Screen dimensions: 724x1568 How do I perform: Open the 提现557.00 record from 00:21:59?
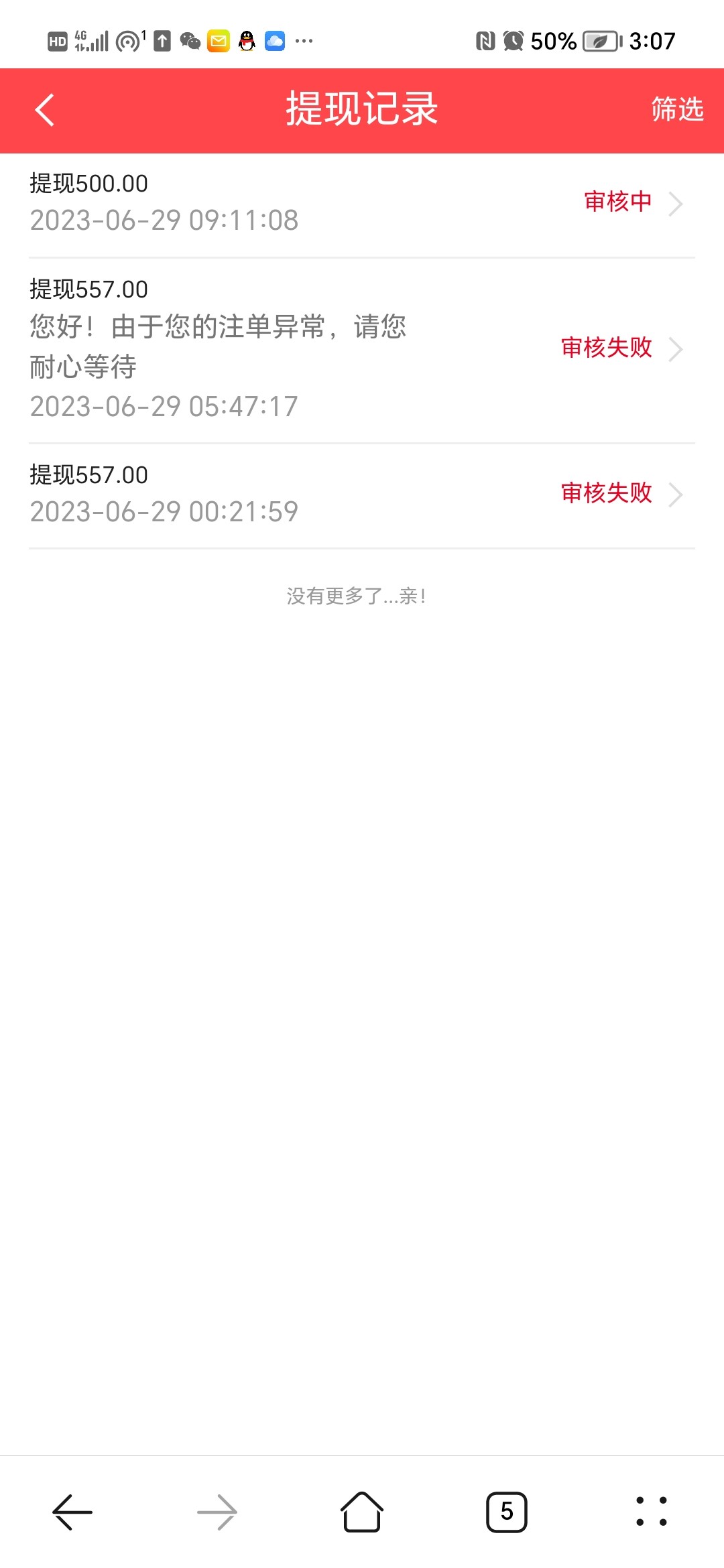362,494
